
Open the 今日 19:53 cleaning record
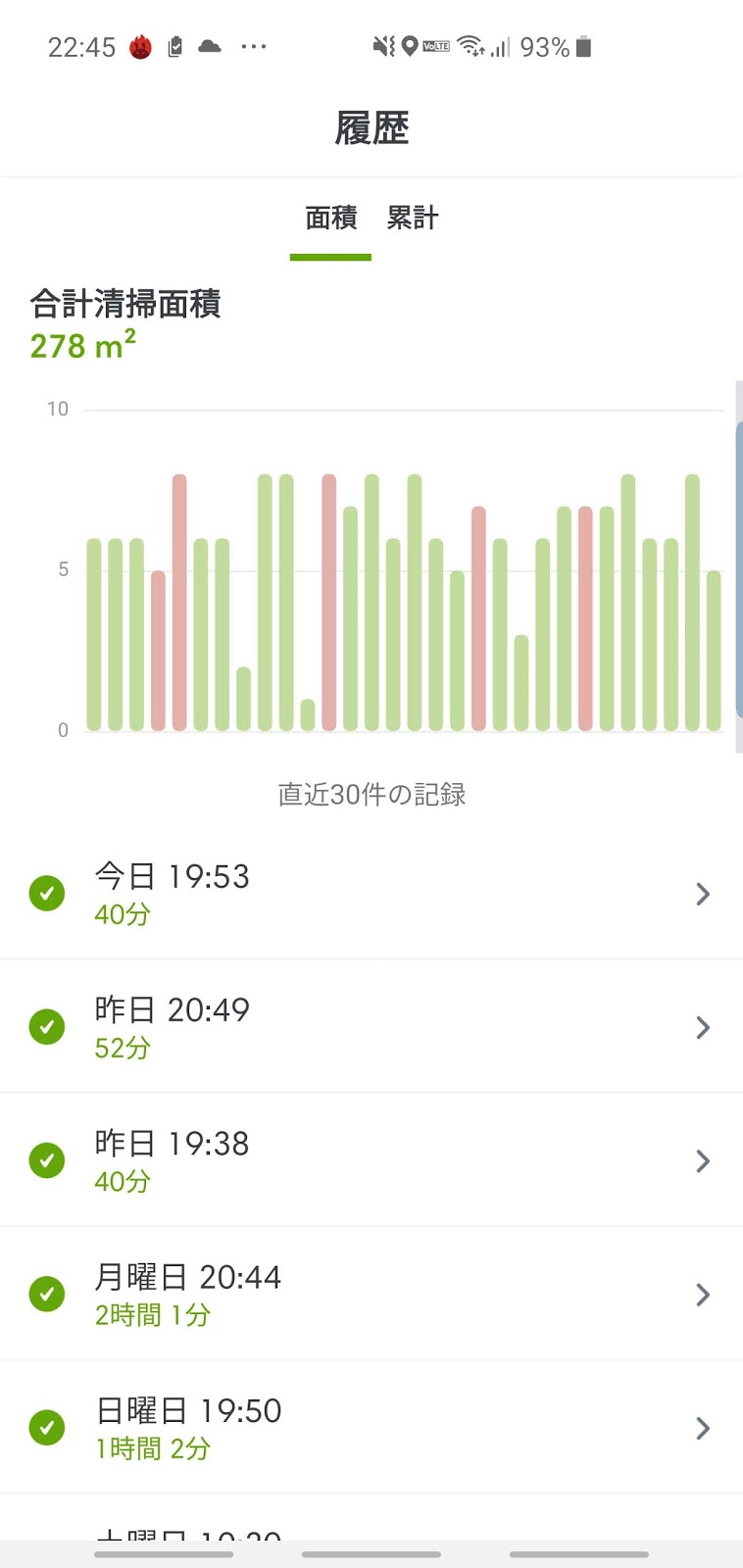click(371, 893)
